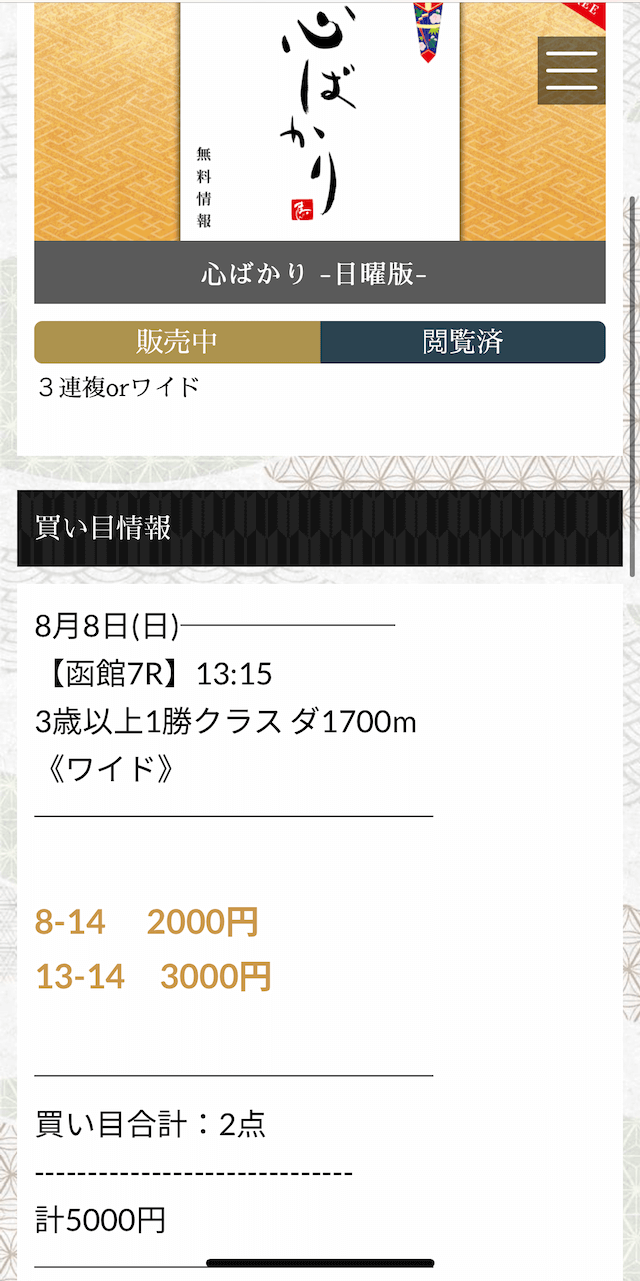Select the 閲覧済 status label
640x1281 pixels.
pos(463,342)
